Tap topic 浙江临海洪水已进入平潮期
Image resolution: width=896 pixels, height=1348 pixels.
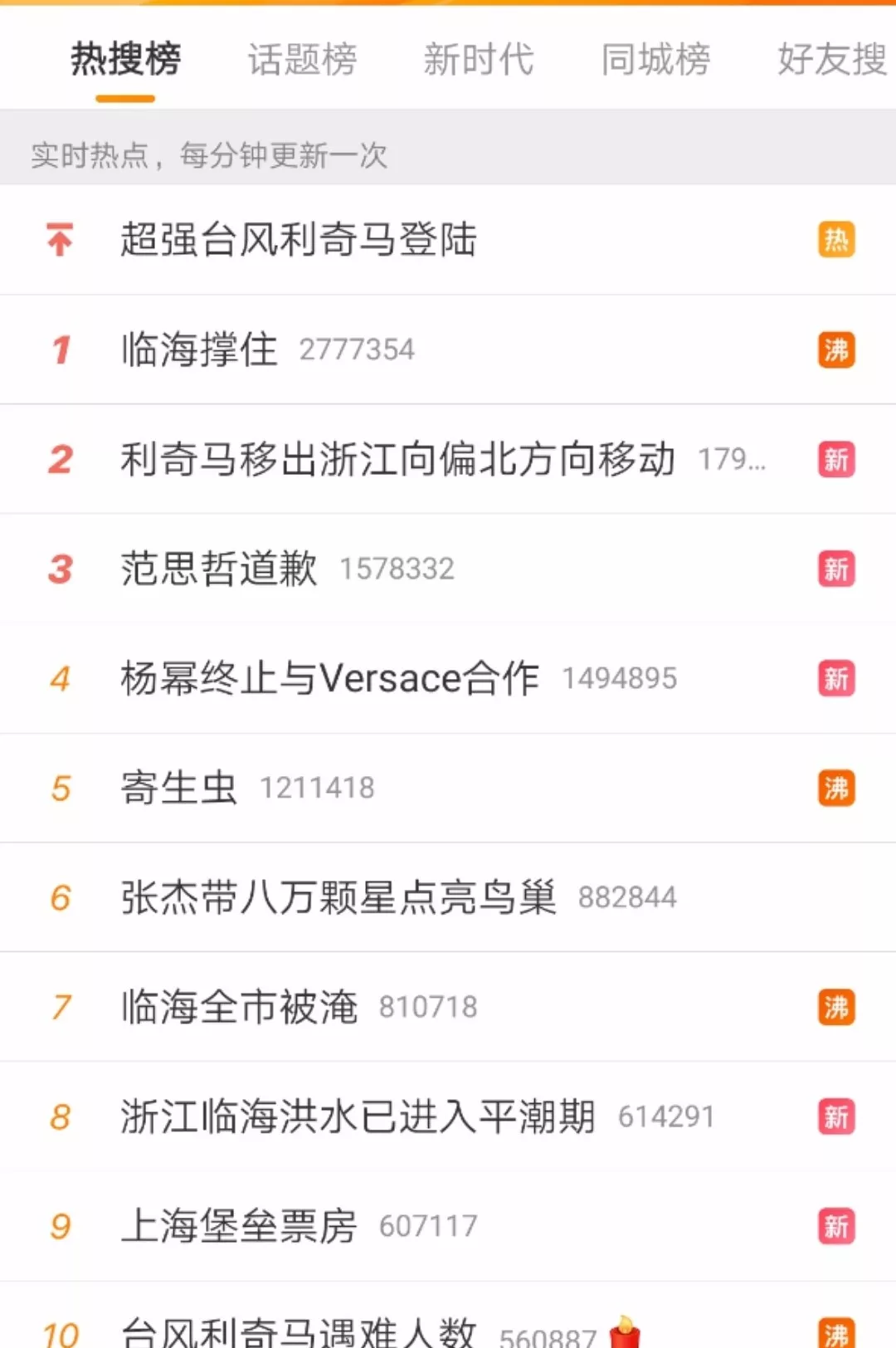click(358, 1117)
